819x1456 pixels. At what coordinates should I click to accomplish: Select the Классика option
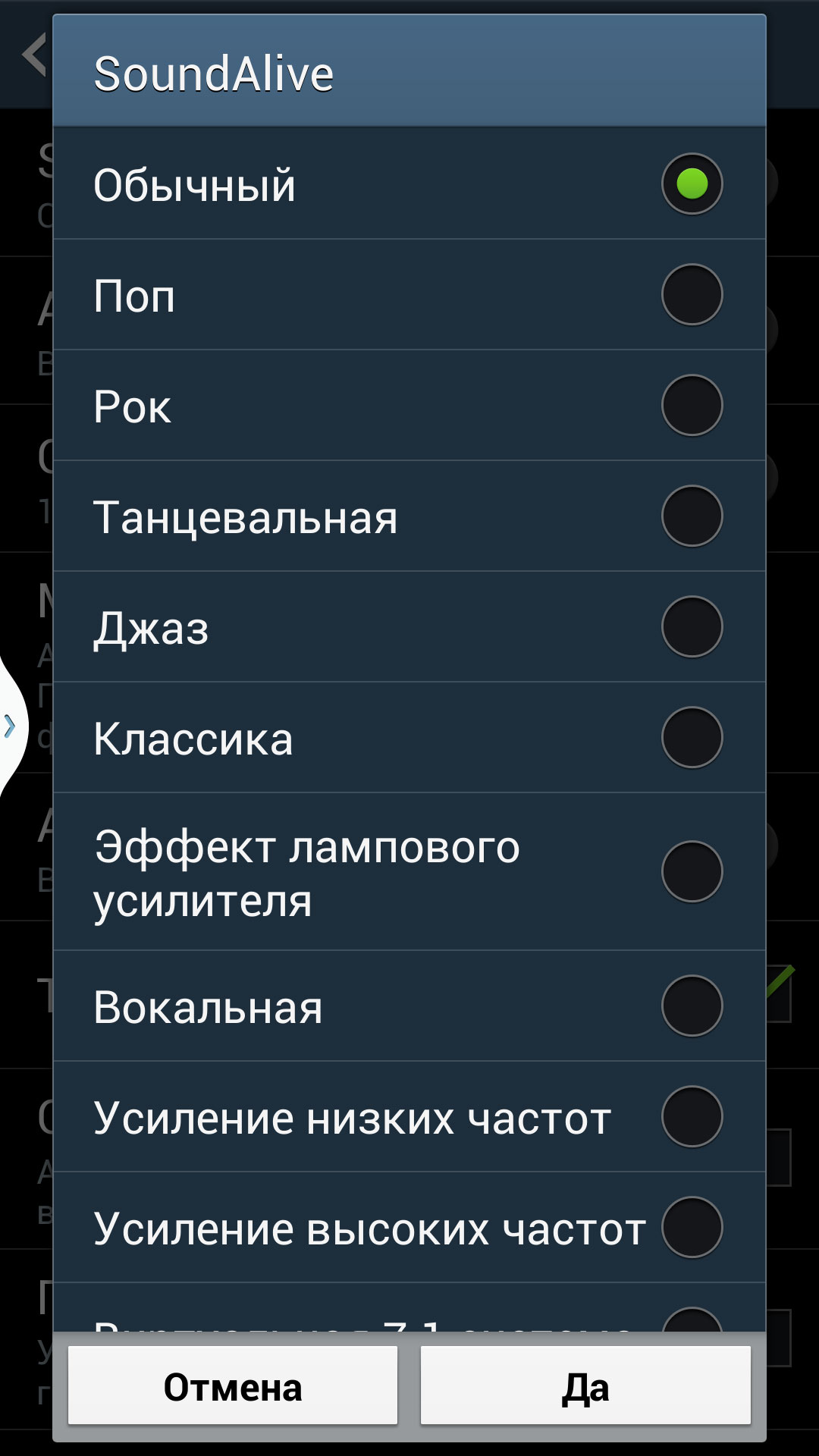pos(409,737)
